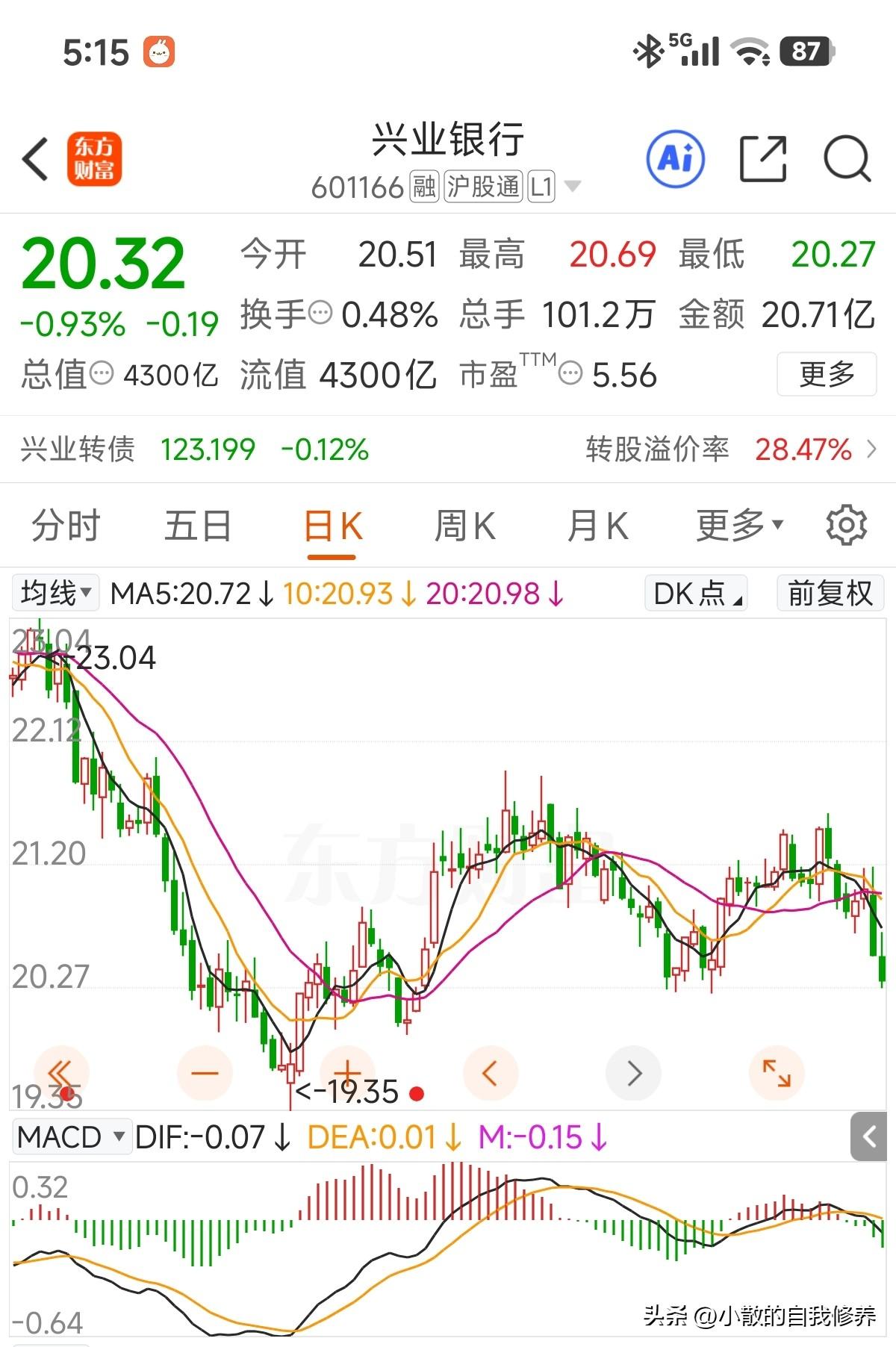Viewport: 896px width, 1347px height.
Task: Open the MACD indicator dropdown
Action: tap(71, 1138)
